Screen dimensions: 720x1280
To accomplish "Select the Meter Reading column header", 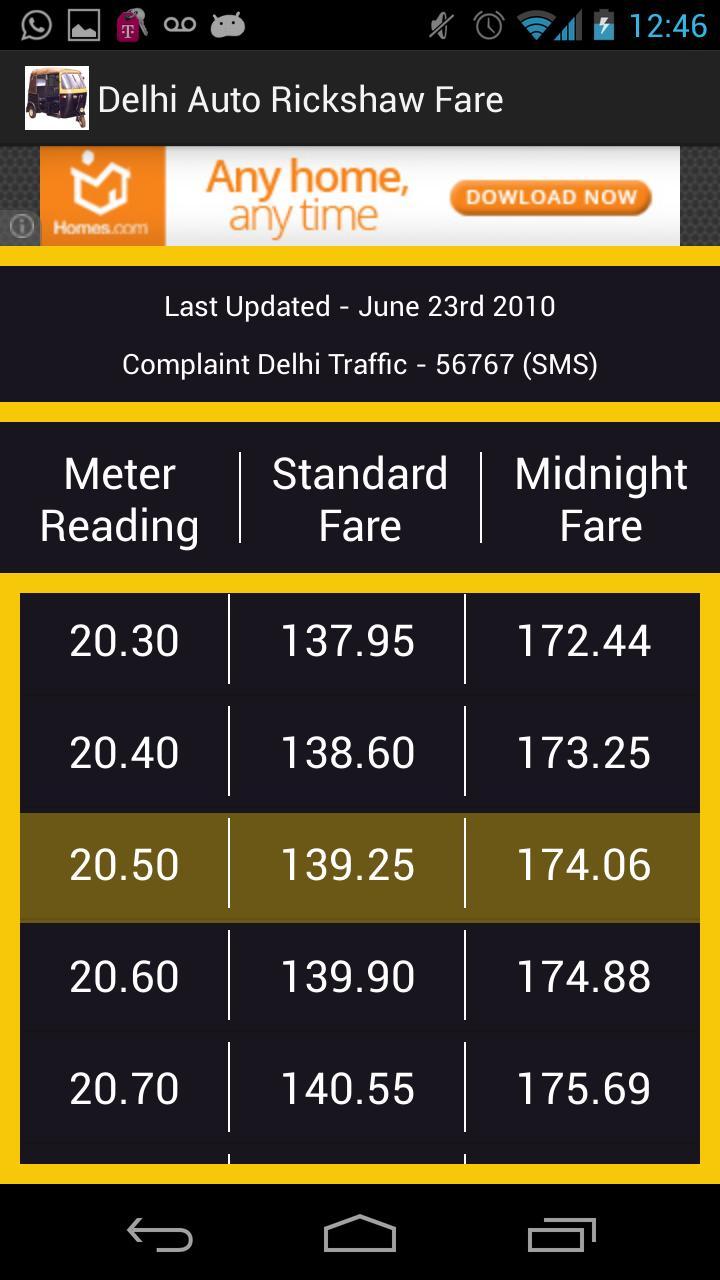I will click(x=118, y=497).
